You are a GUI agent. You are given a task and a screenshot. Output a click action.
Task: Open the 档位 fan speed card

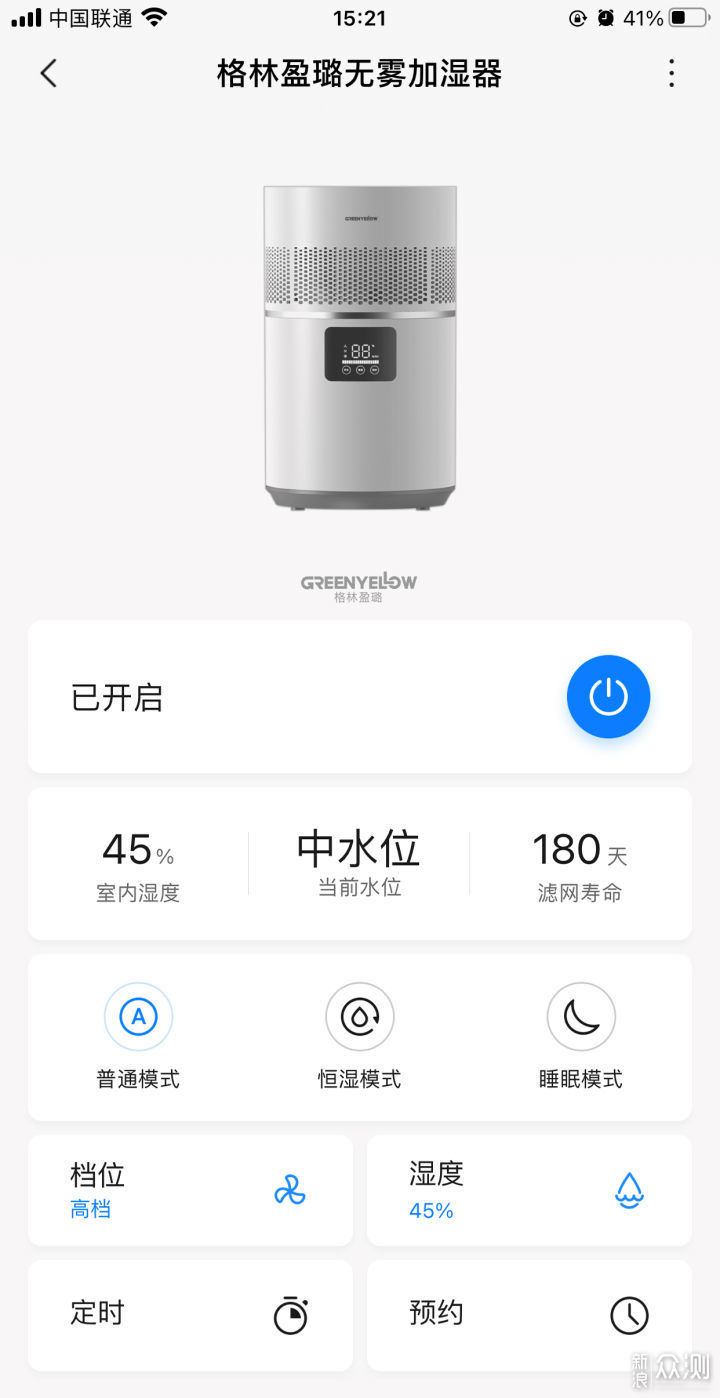tap(190, 1190)
